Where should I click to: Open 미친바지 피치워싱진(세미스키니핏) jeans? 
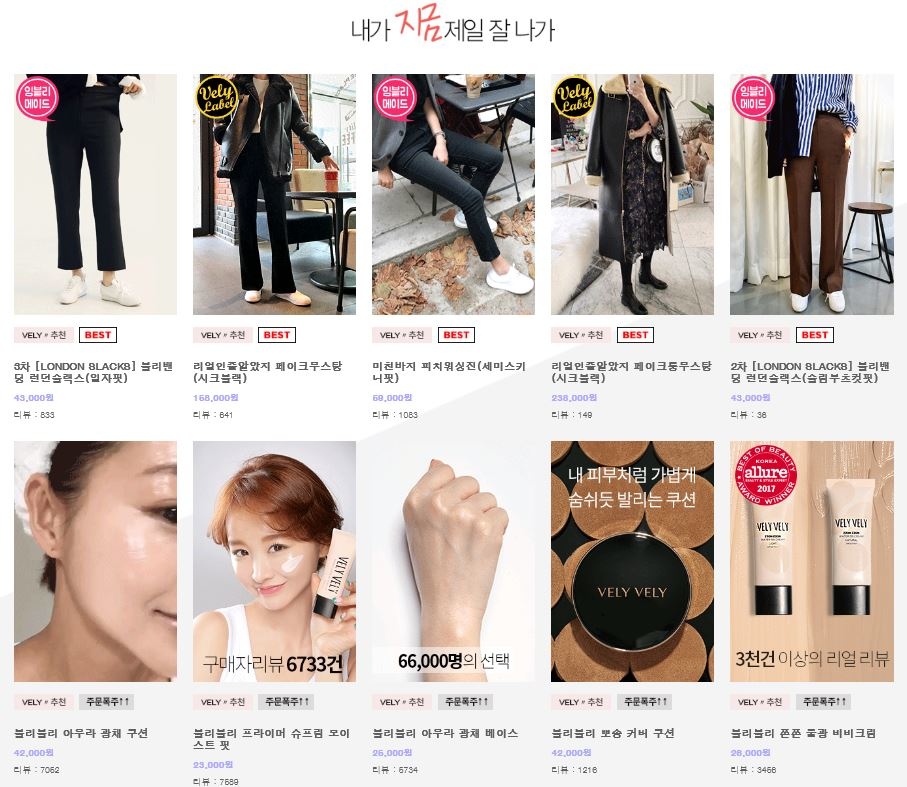click(x=453, y=195)
